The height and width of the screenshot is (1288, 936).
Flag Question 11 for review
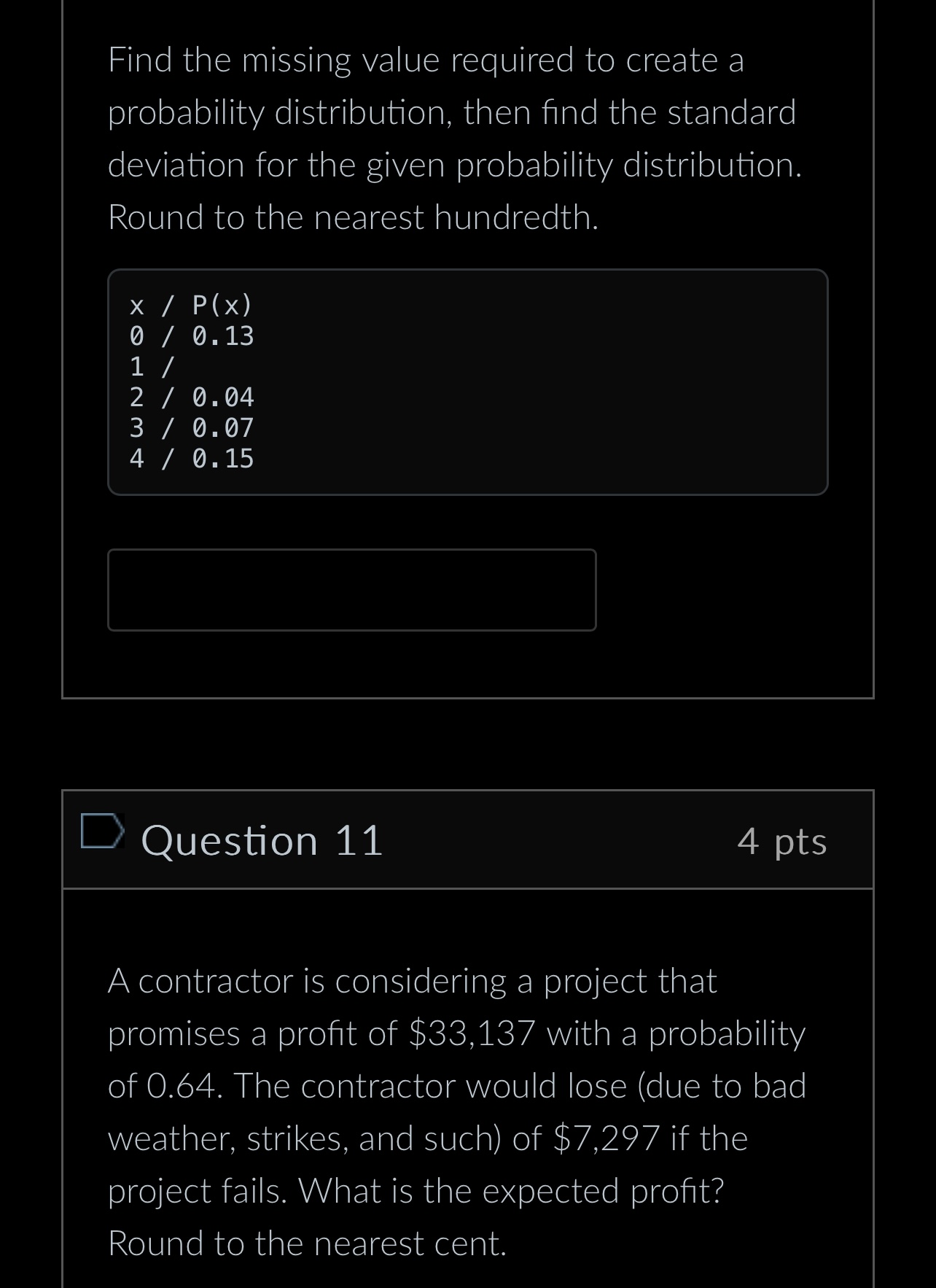[x=101, y=832]
